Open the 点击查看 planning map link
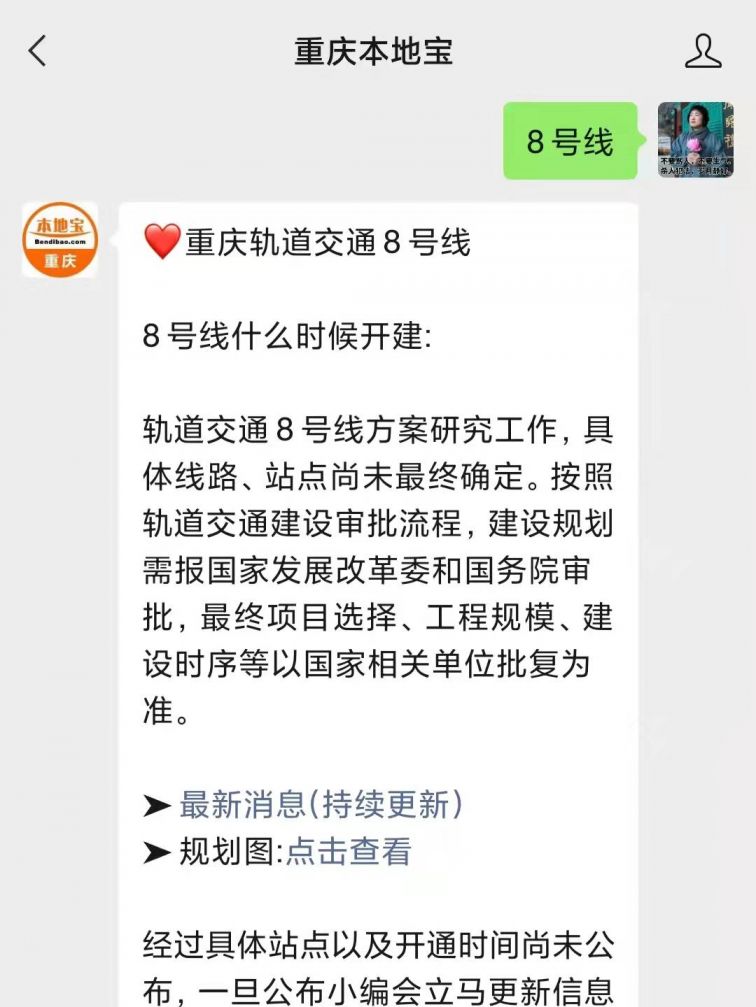This screenshot has height=1007, width=756. [x=349, y=851]
